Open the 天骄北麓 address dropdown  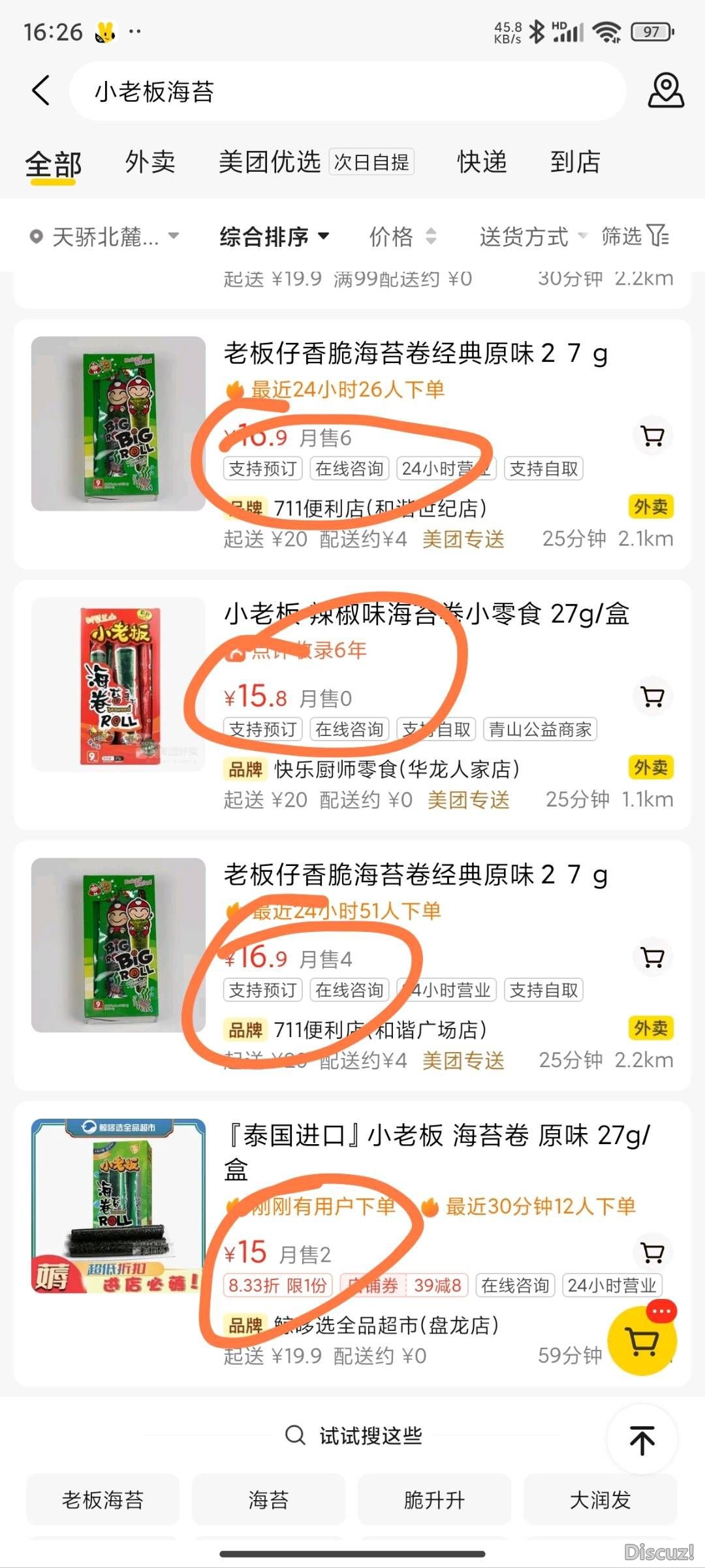pyautogui.click(x=104, y=236)
